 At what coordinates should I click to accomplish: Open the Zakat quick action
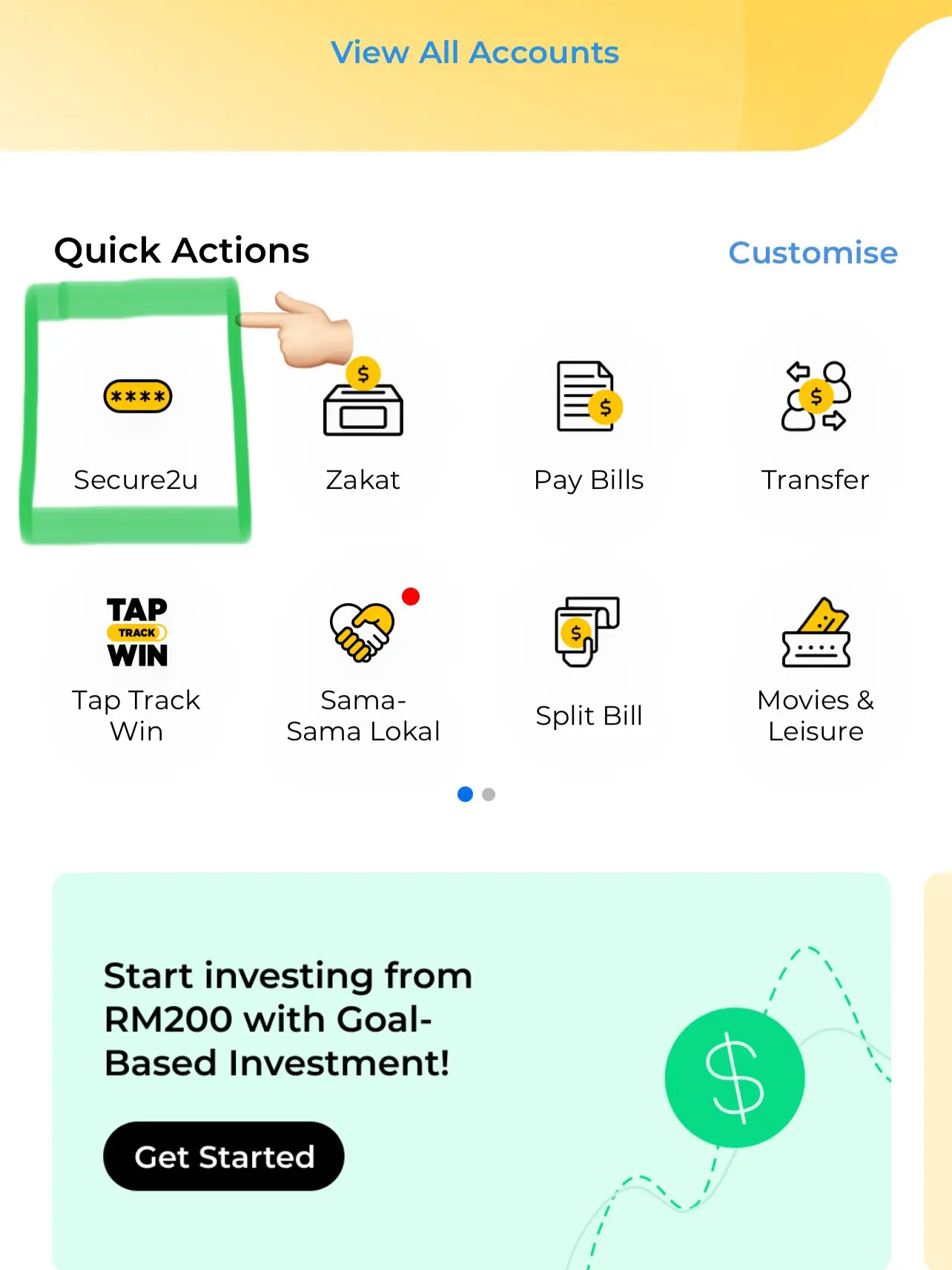pyautogui.click(x=363, y=427)
